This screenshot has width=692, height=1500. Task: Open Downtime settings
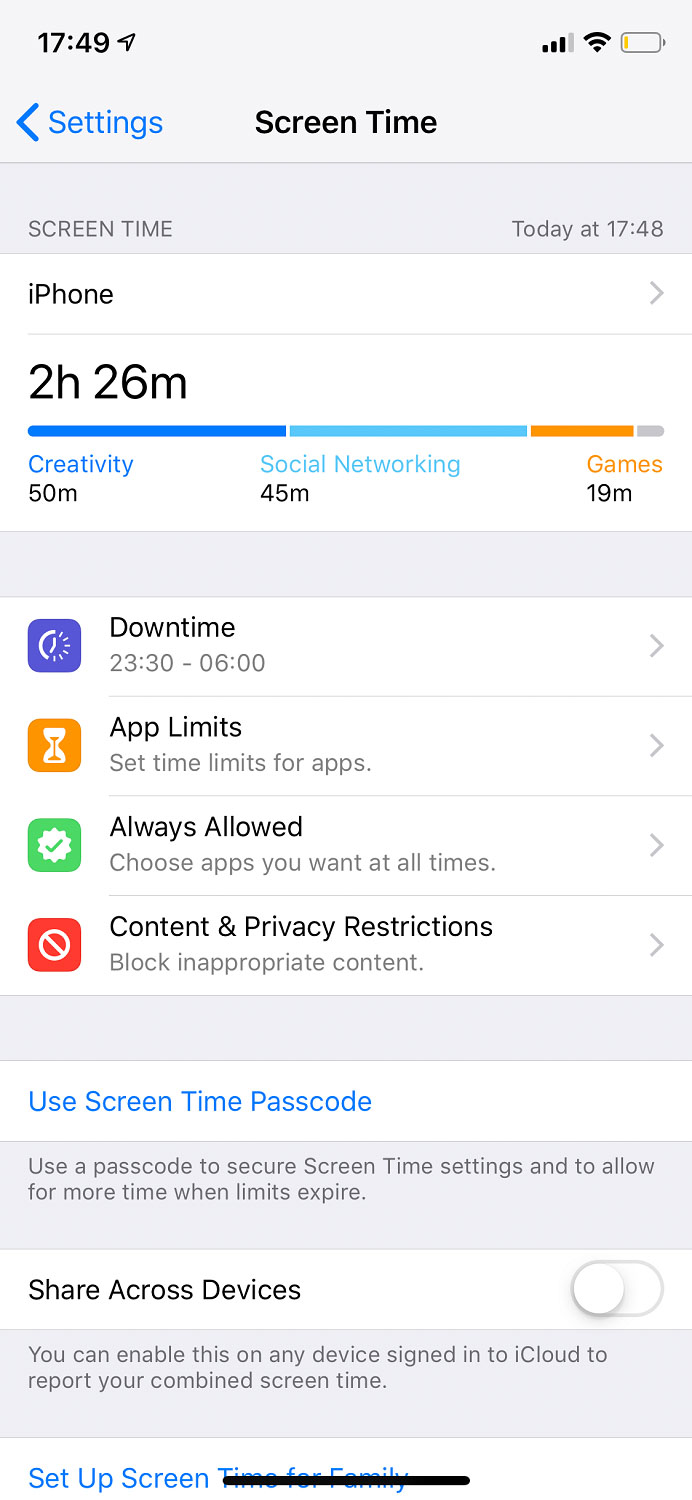point(346,646)
